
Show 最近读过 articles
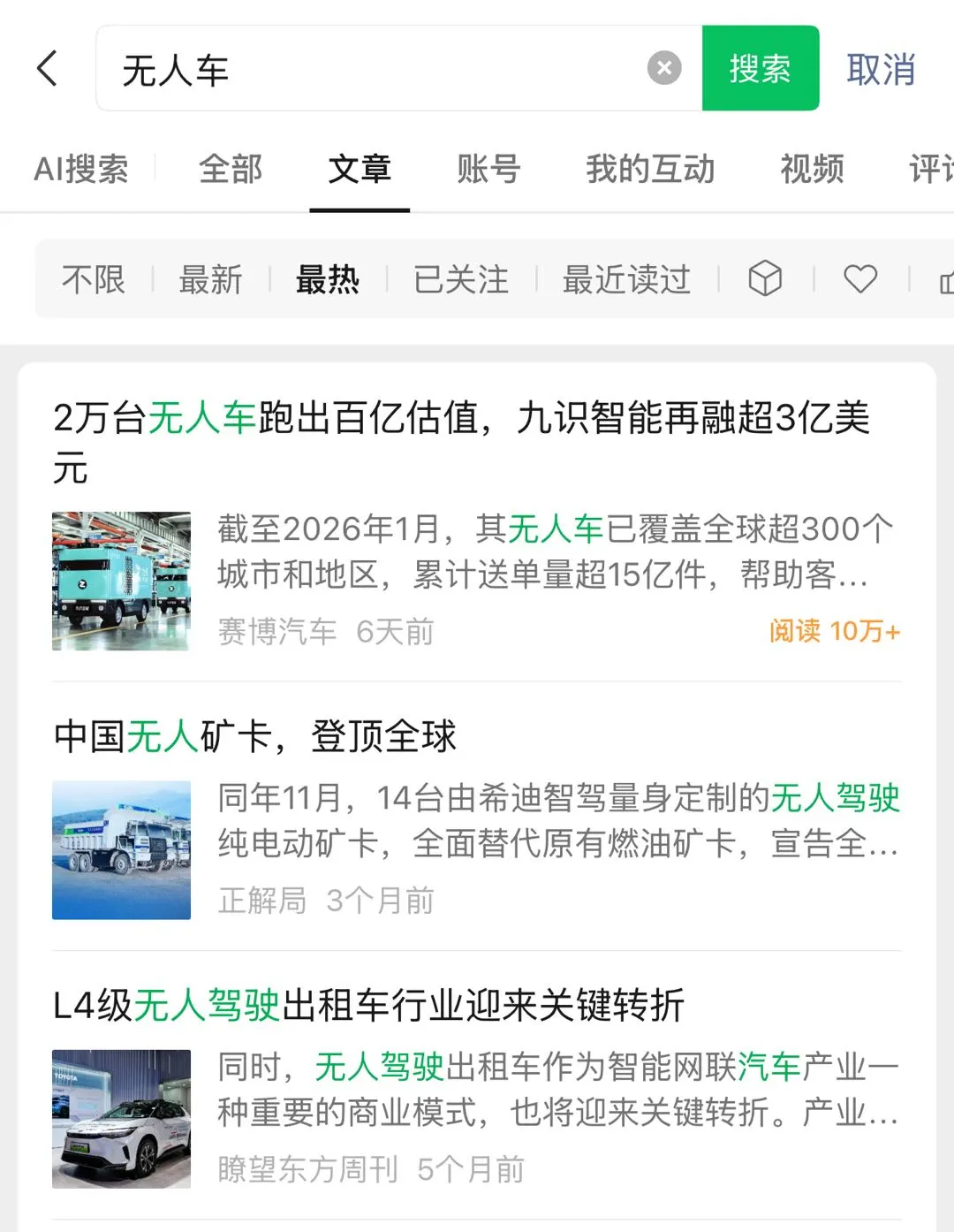[x=626, y=280]
